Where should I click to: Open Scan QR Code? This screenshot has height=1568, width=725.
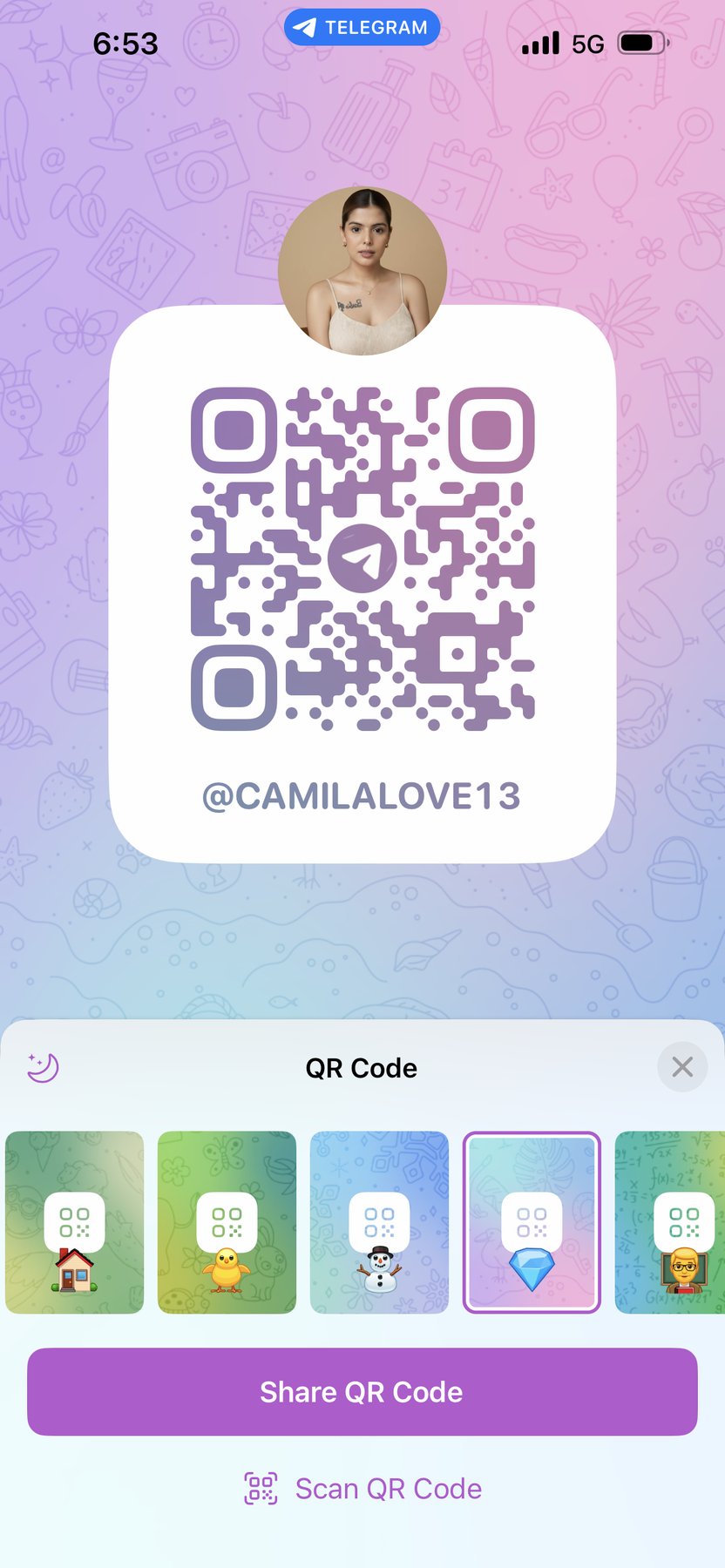362,1489
